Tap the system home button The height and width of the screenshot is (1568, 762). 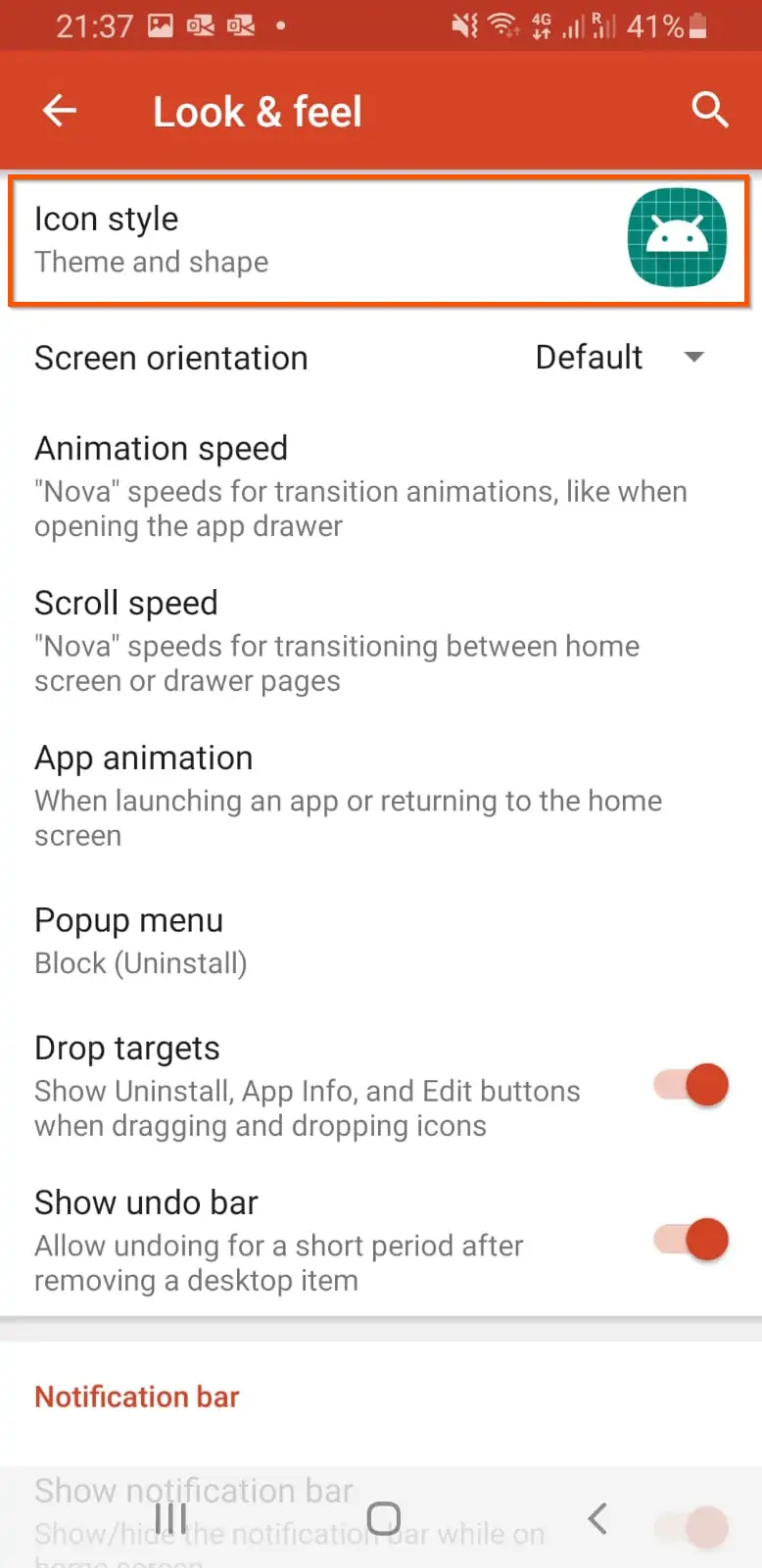tap(383, 1519)
